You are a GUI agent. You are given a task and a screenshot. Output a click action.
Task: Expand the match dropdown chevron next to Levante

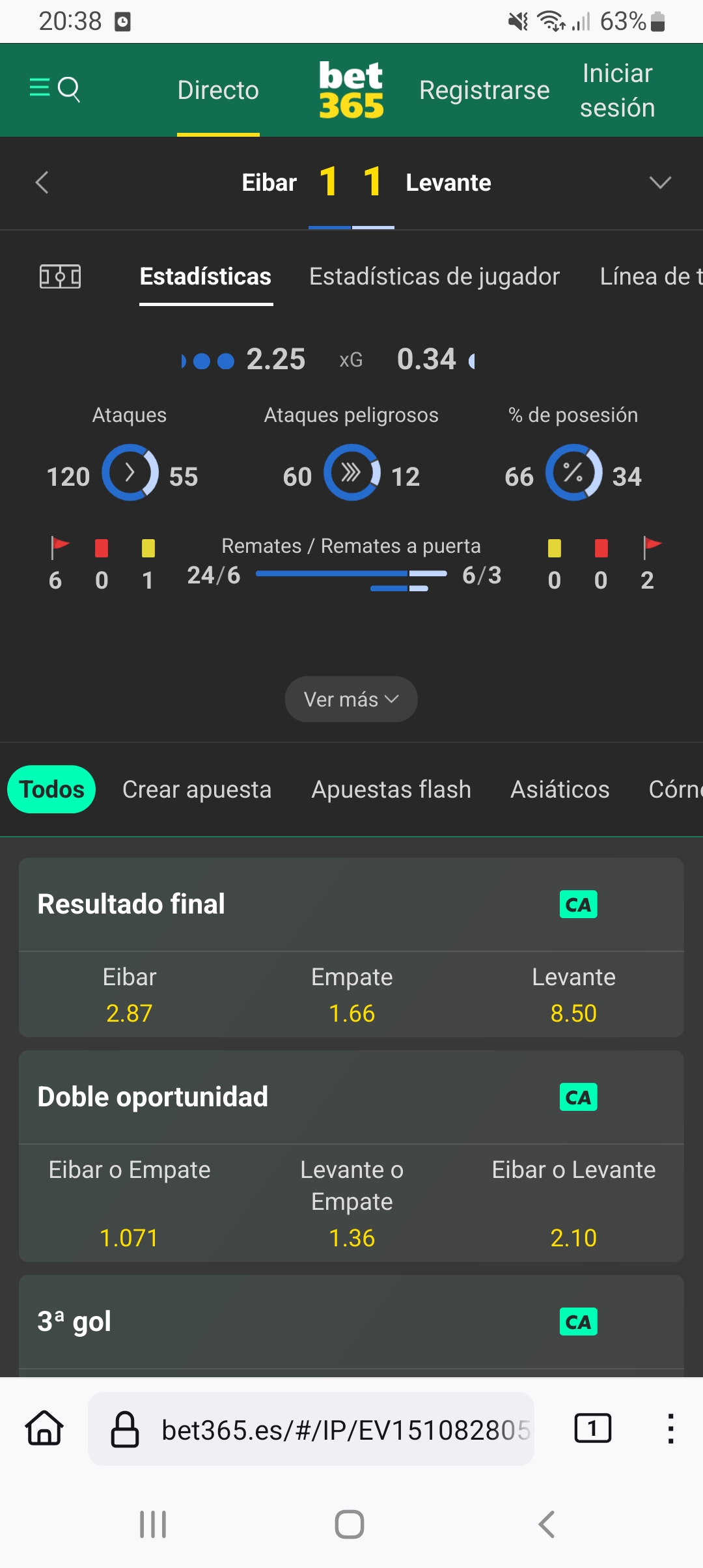tap(660, 183)
